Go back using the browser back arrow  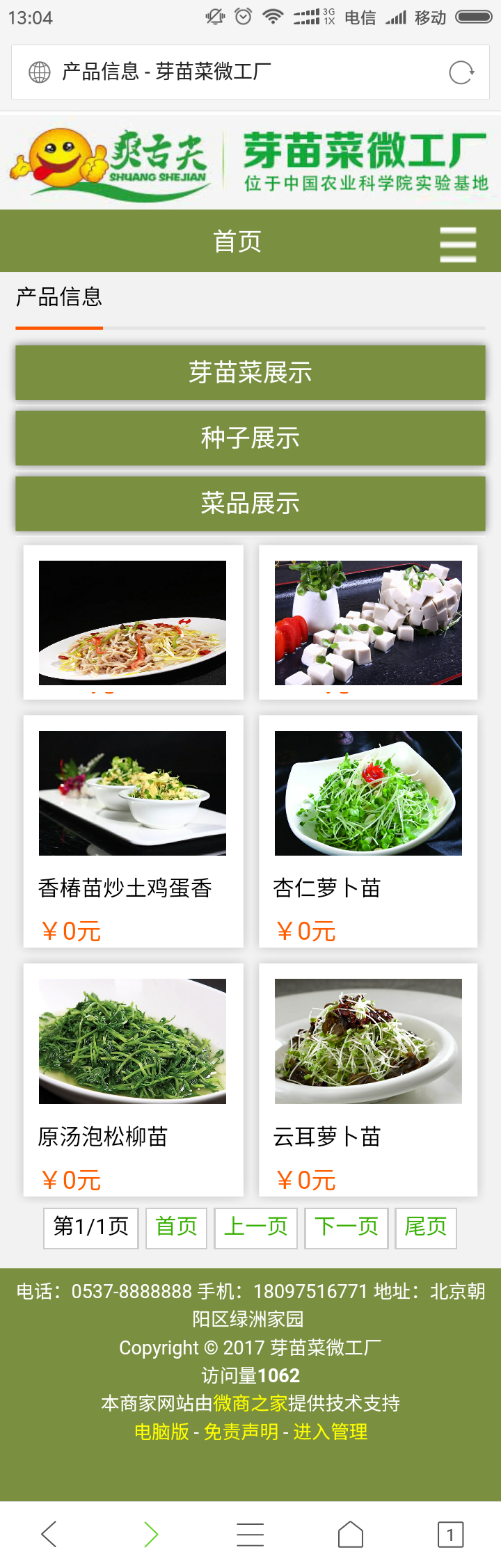(49, 1534)
